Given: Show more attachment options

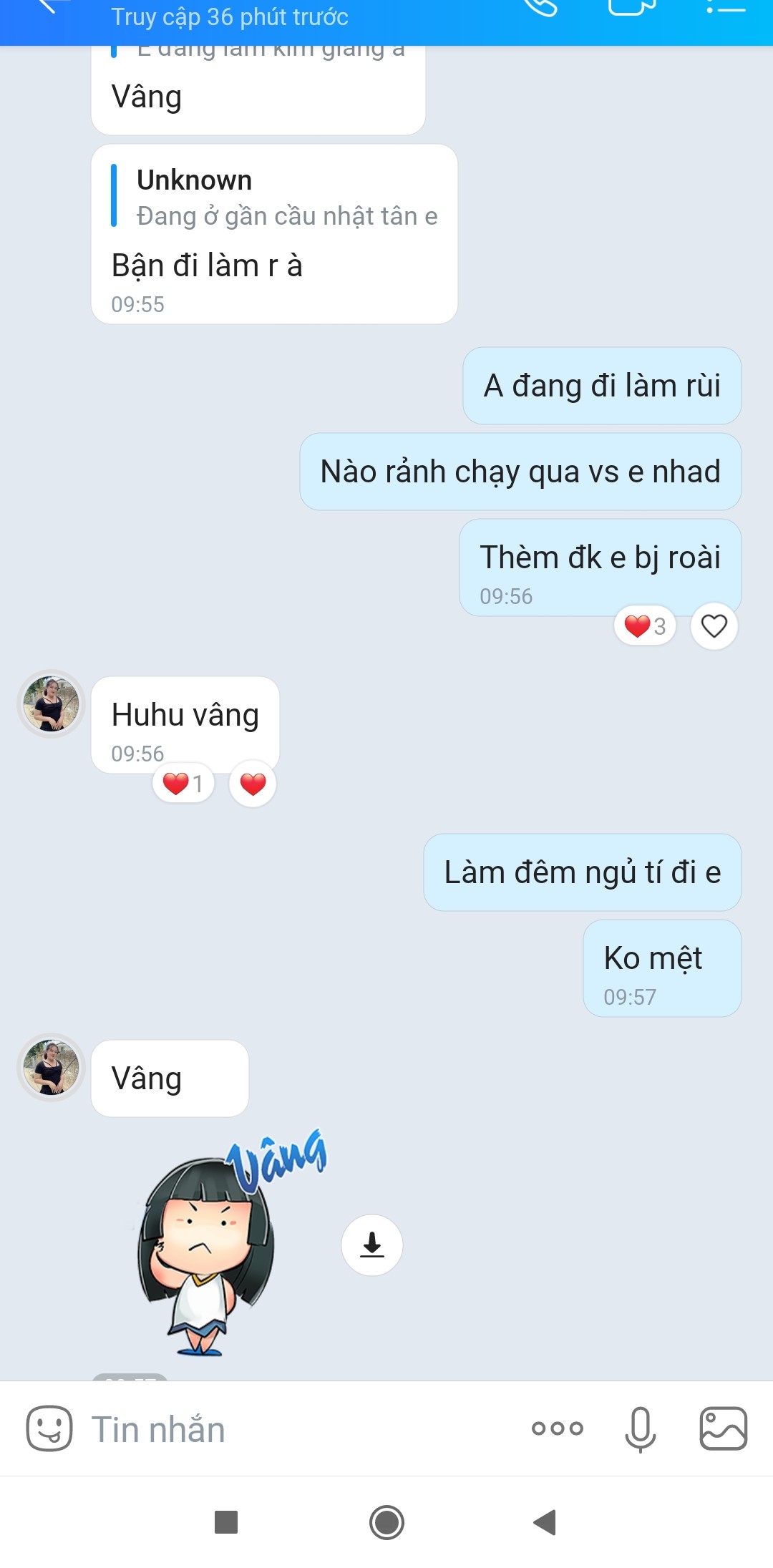Looking at the screenshot, I should click(557, 1428).
